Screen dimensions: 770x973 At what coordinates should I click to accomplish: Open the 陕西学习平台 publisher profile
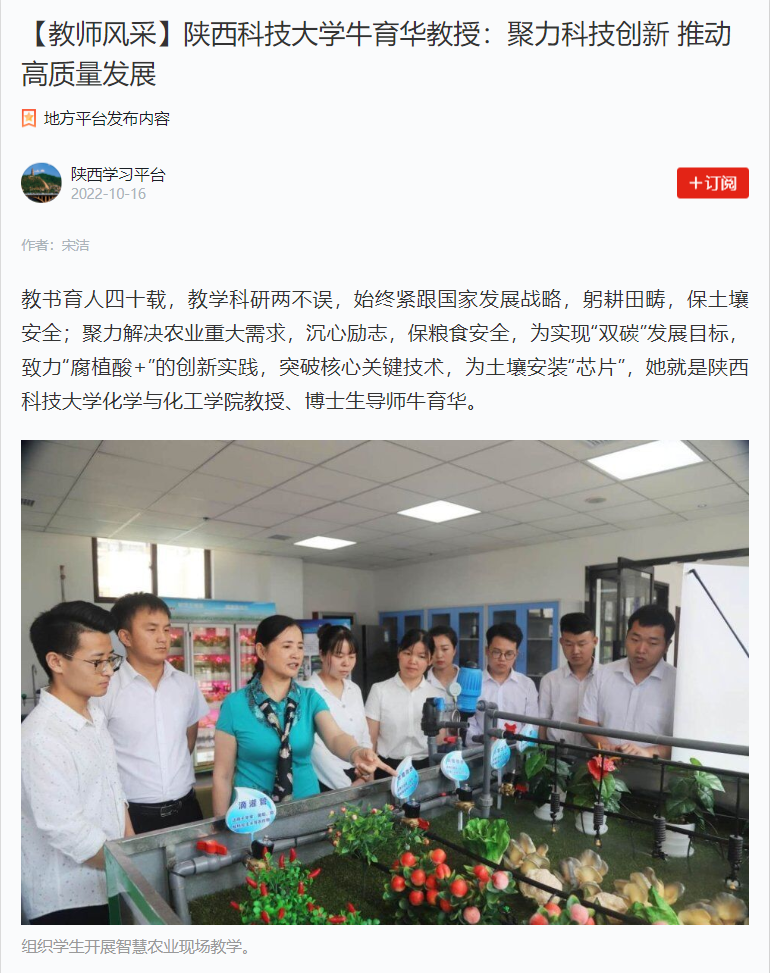[x=117, y=174]
